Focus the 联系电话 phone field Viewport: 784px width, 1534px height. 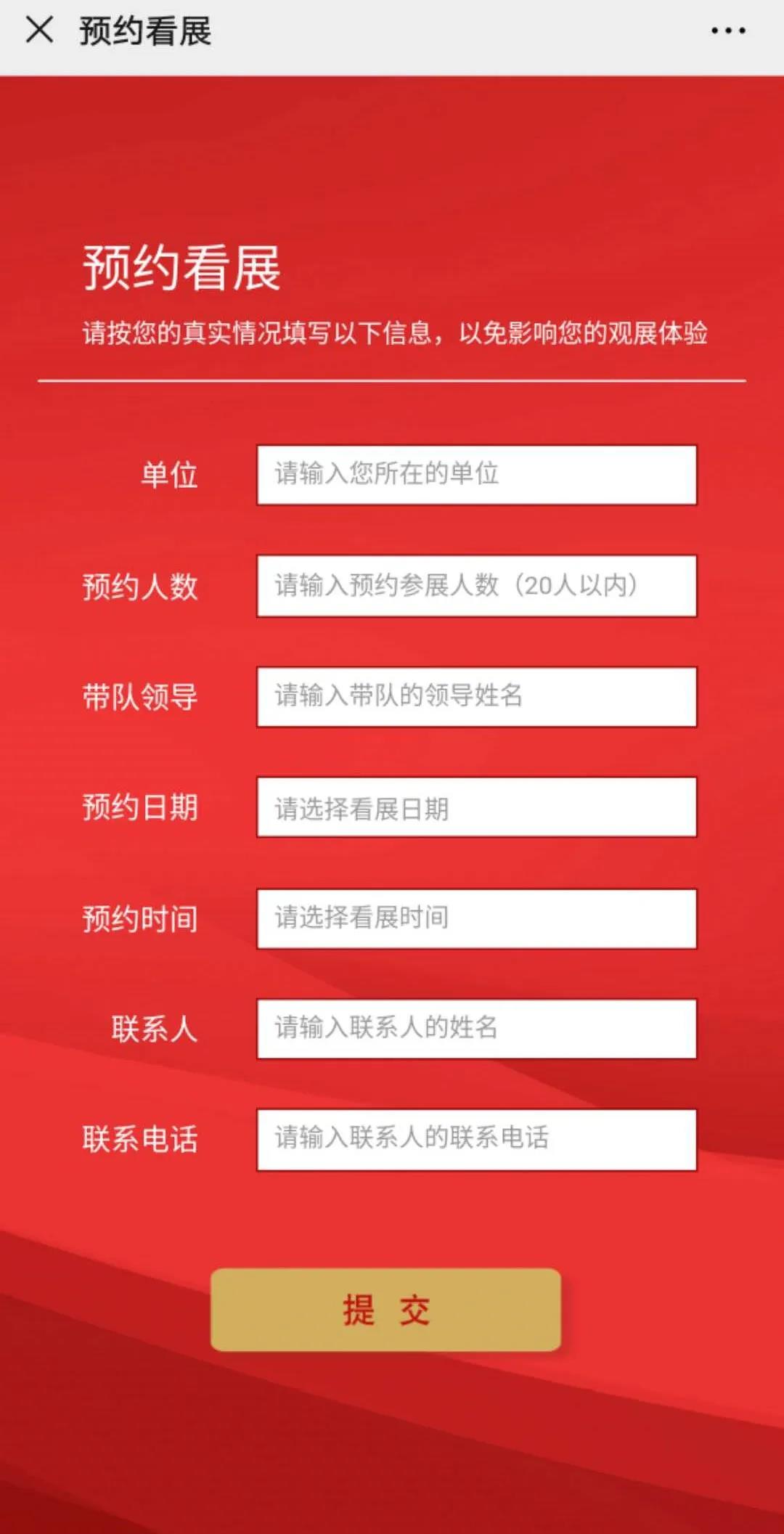tap(476, 1139)
